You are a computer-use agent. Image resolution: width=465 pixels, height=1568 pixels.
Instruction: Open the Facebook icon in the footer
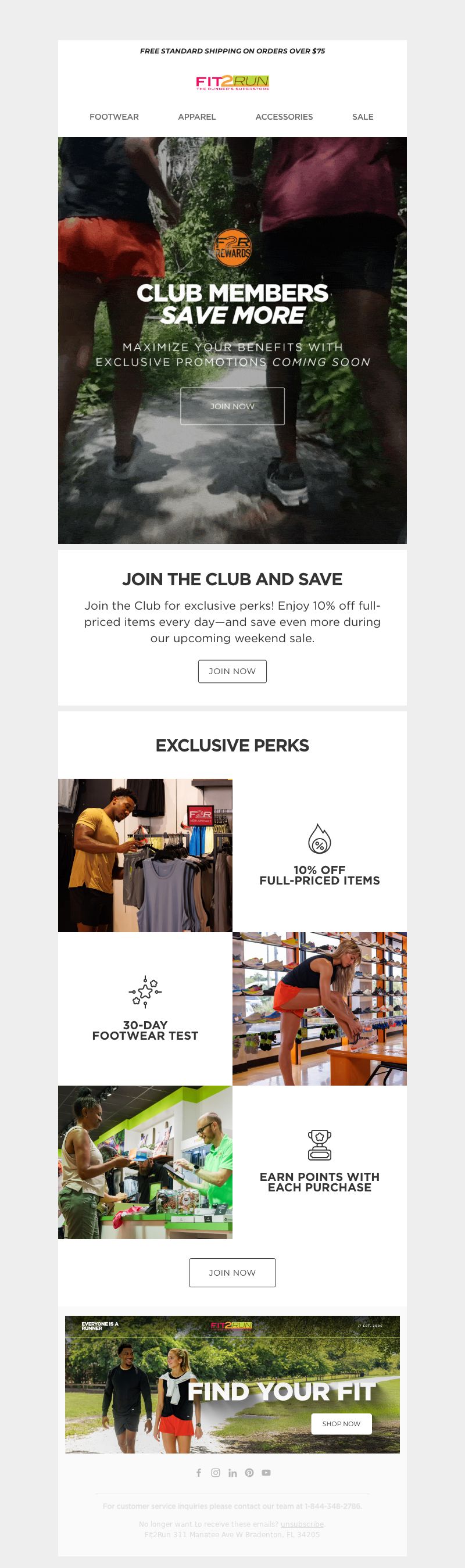198,1473
